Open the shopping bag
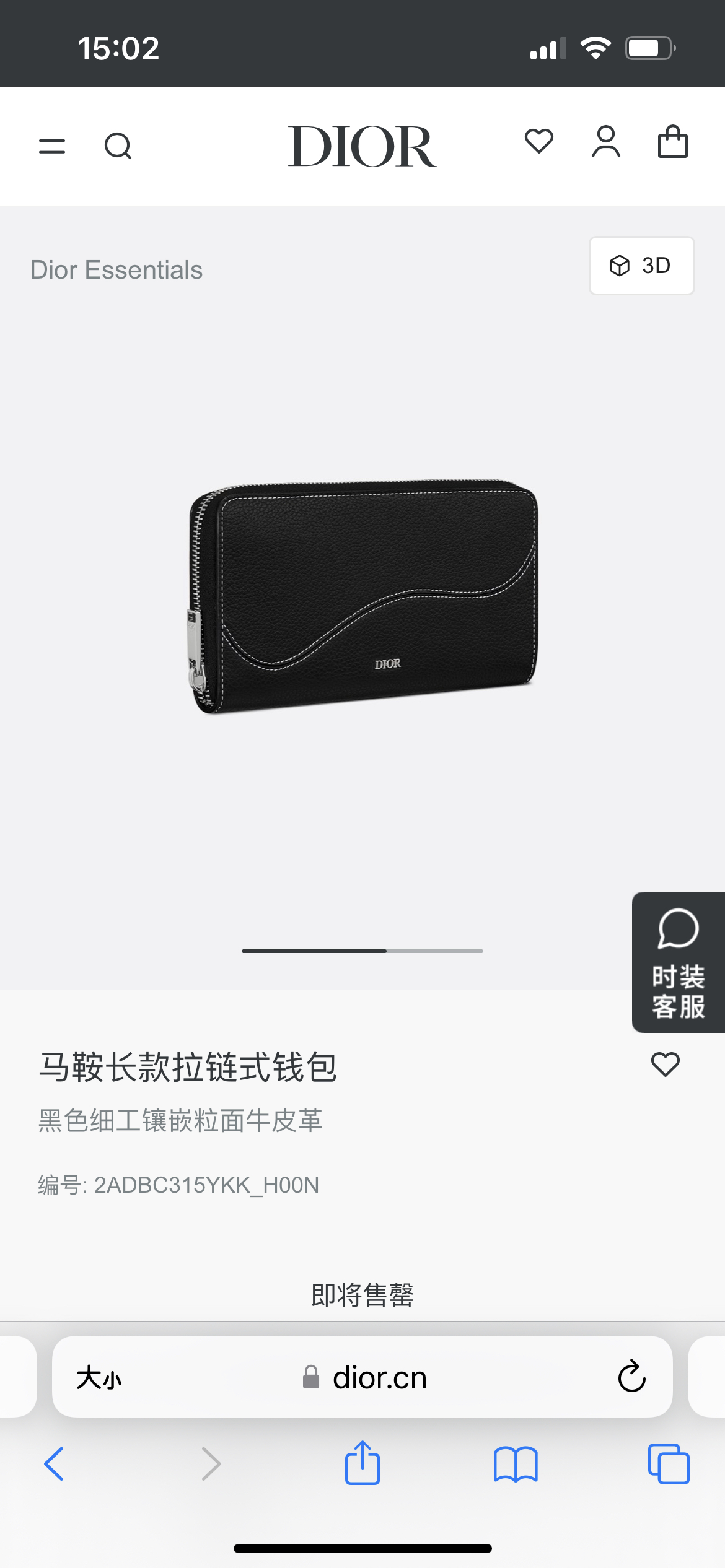The height and width of the screenshot is (1568, 725). click(x=672, y=142)
